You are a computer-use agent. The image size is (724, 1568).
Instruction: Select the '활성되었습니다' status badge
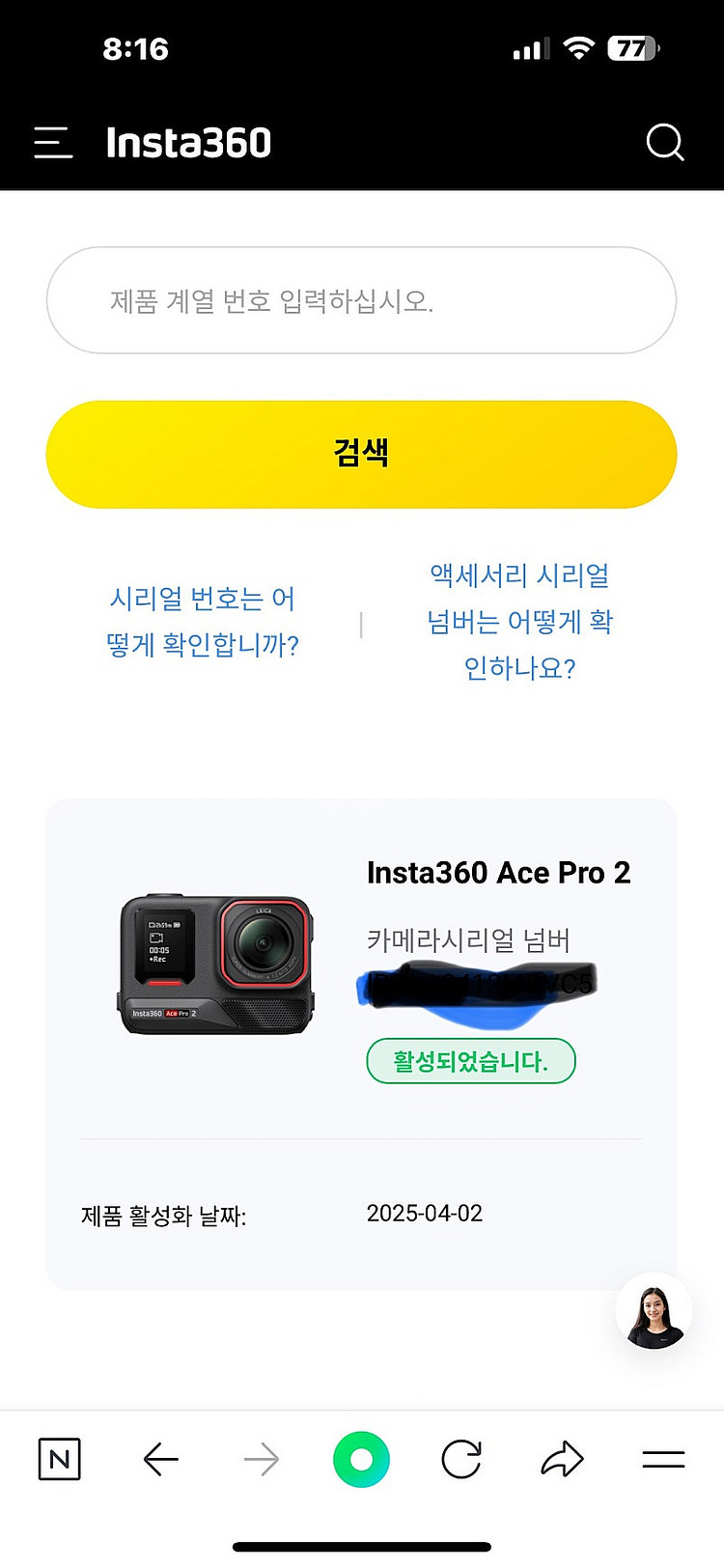(471, 1060)
